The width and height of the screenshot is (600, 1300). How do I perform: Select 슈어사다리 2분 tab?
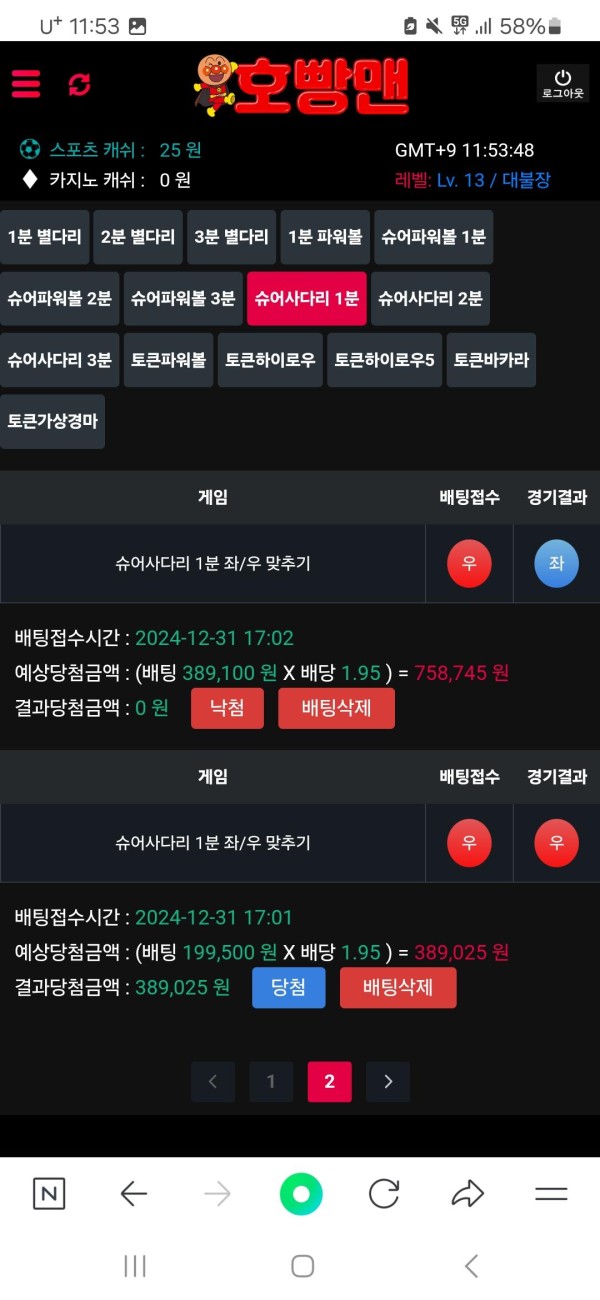430,298
